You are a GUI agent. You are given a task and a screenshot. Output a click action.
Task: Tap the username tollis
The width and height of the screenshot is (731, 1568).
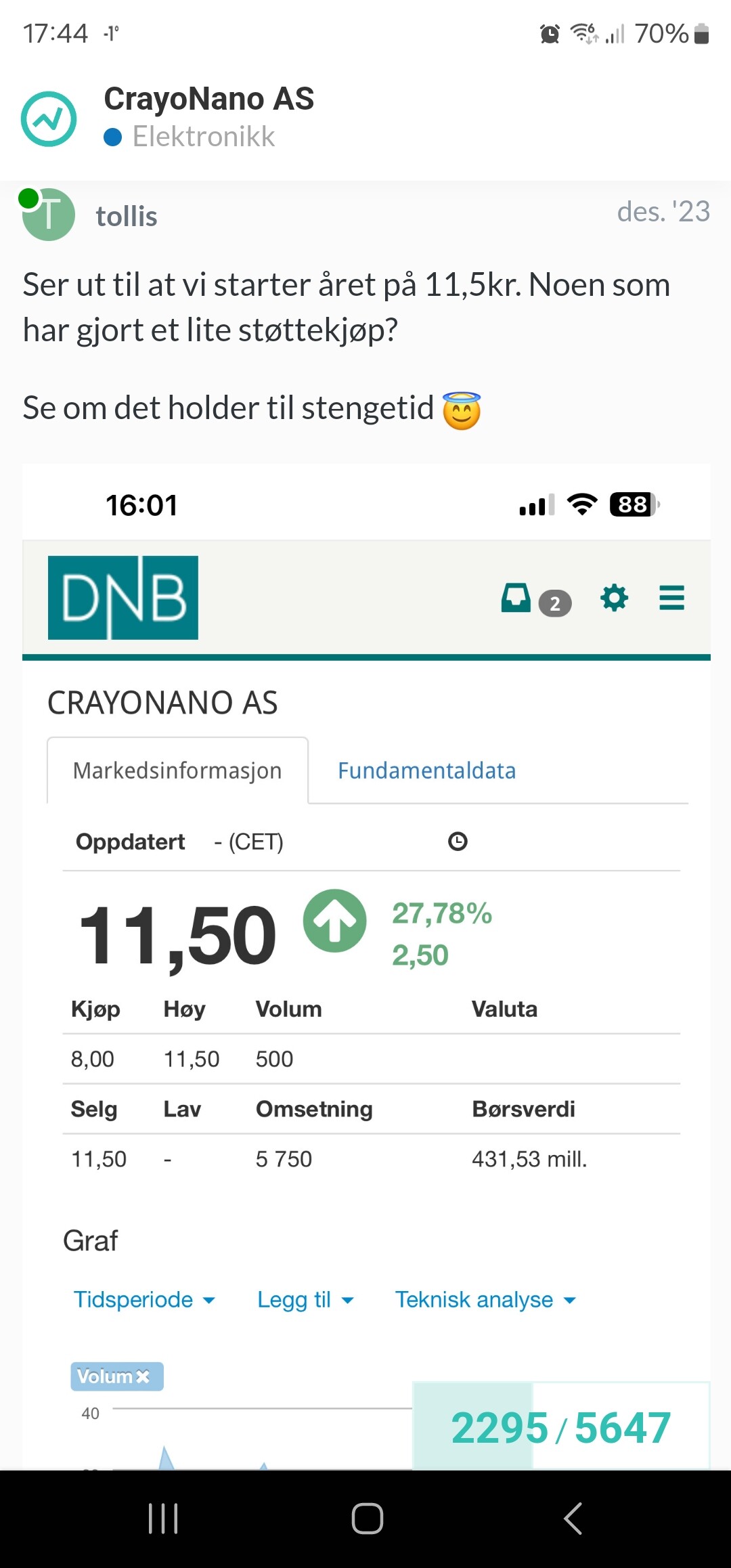pyautogui.click(x=127, y=217)
